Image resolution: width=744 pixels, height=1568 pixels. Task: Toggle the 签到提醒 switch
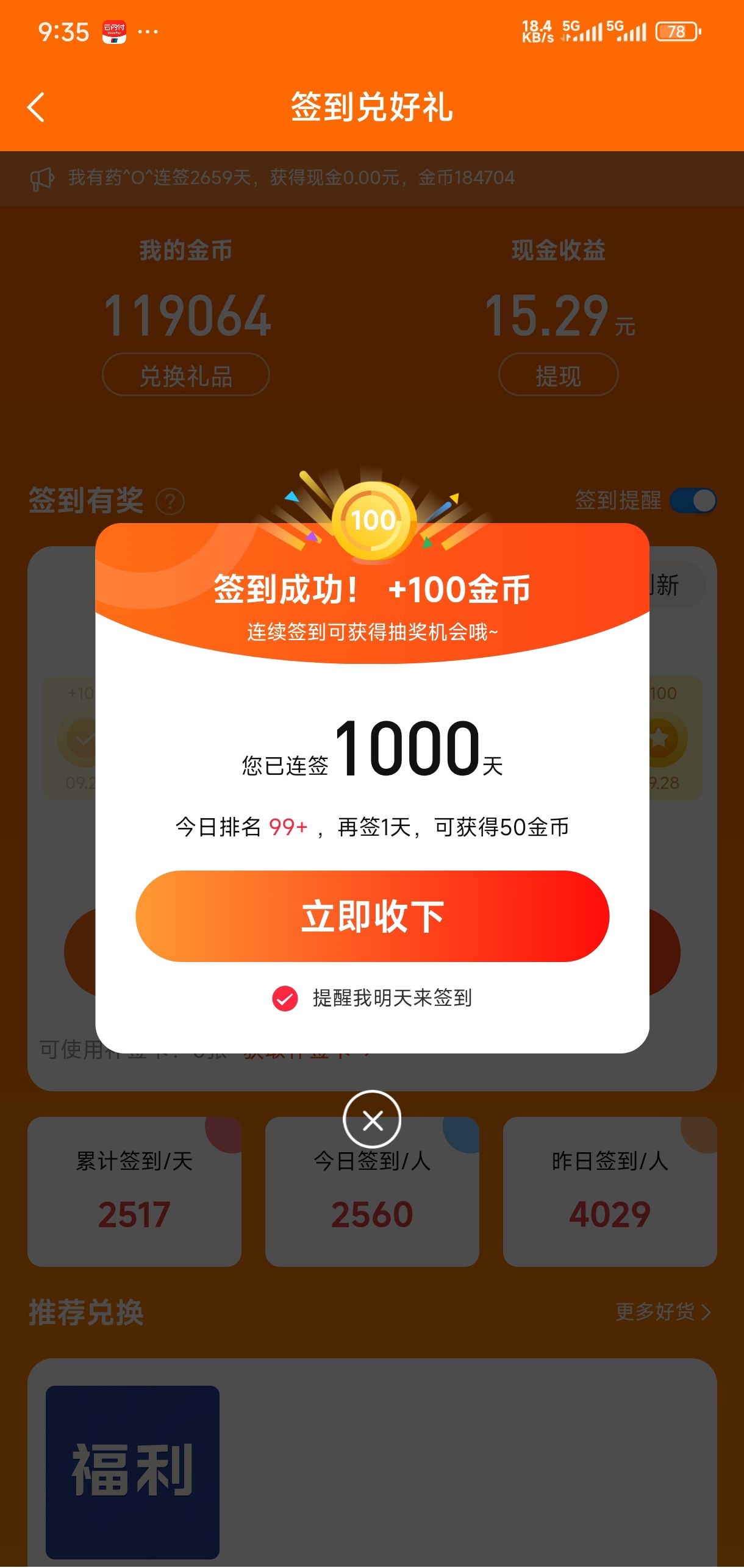(x=693, y=501)
